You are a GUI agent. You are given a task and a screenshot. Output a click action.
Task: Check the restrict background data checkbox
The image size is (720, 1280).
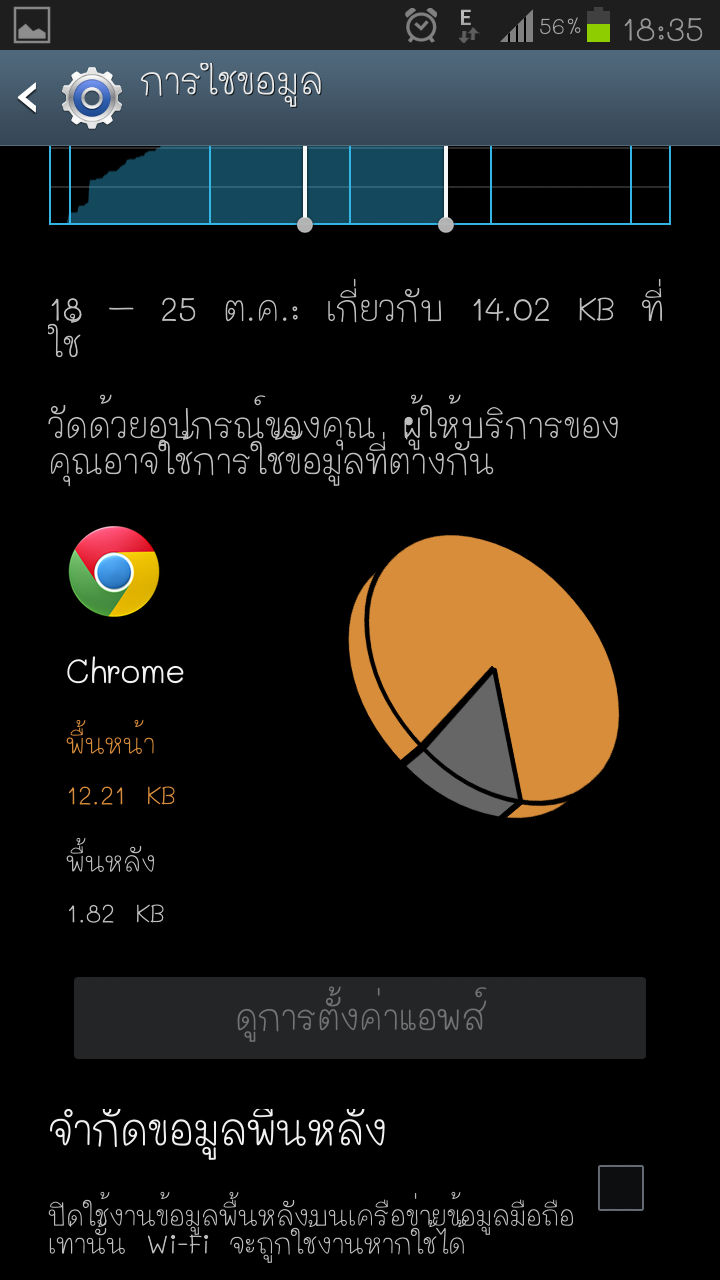click(x=620, y=1188)
